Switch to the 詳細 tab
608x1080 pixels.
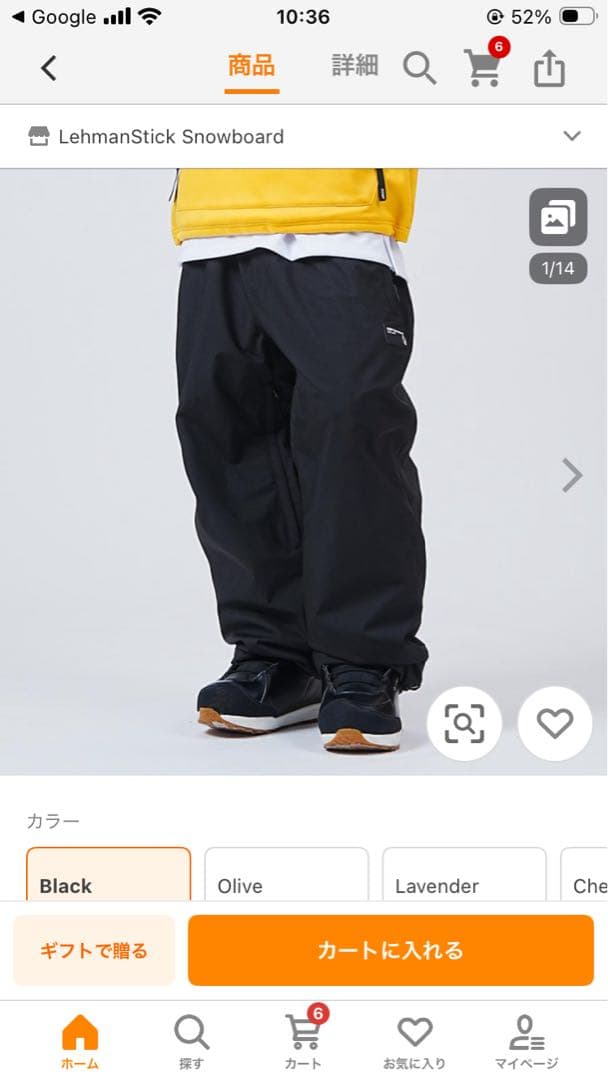[x=355, y=67]
